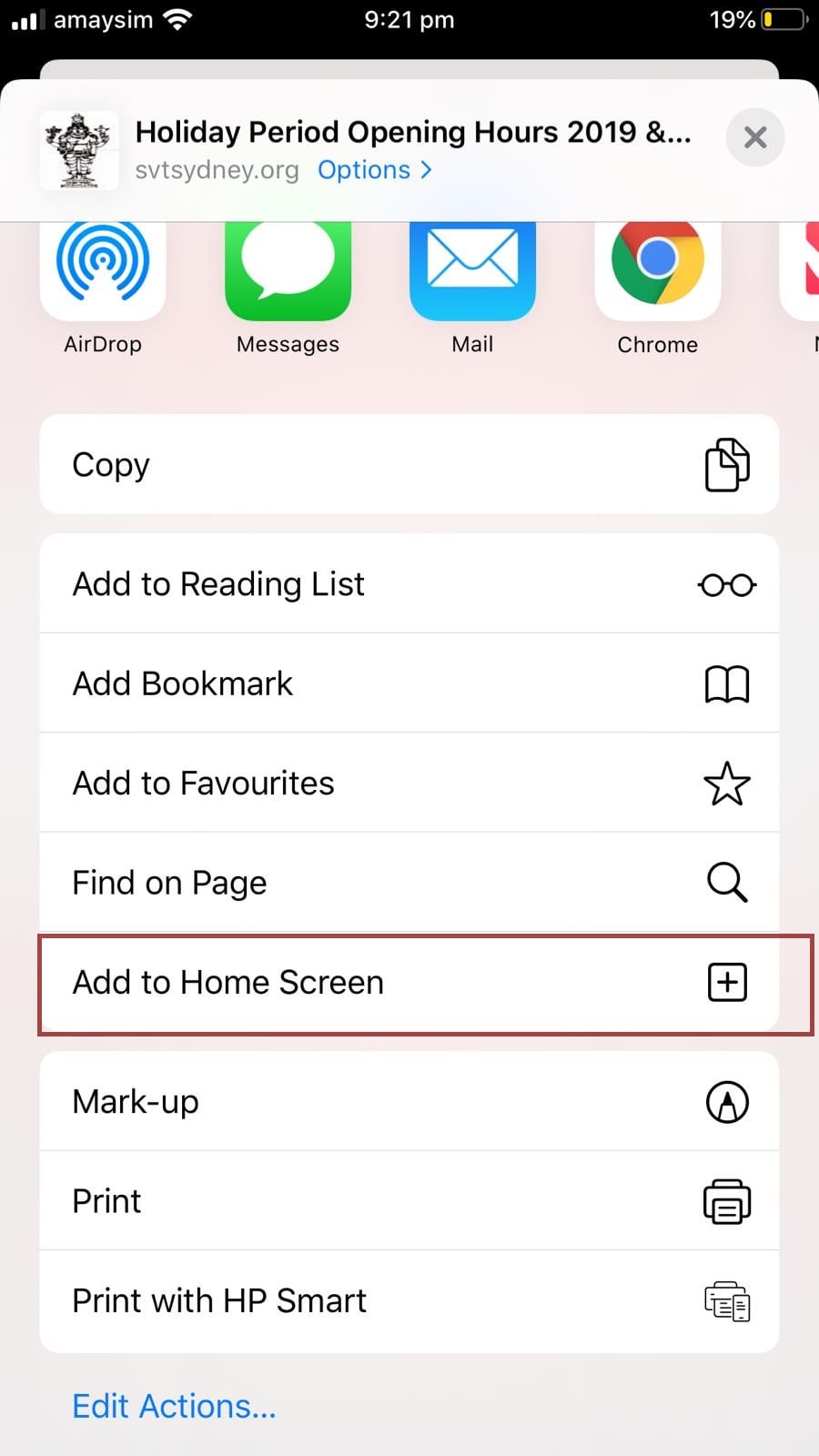This screenshot has width=819, height=1456.
Task: Choose Print with HP Smart
Action: [x=409, y=1300]
